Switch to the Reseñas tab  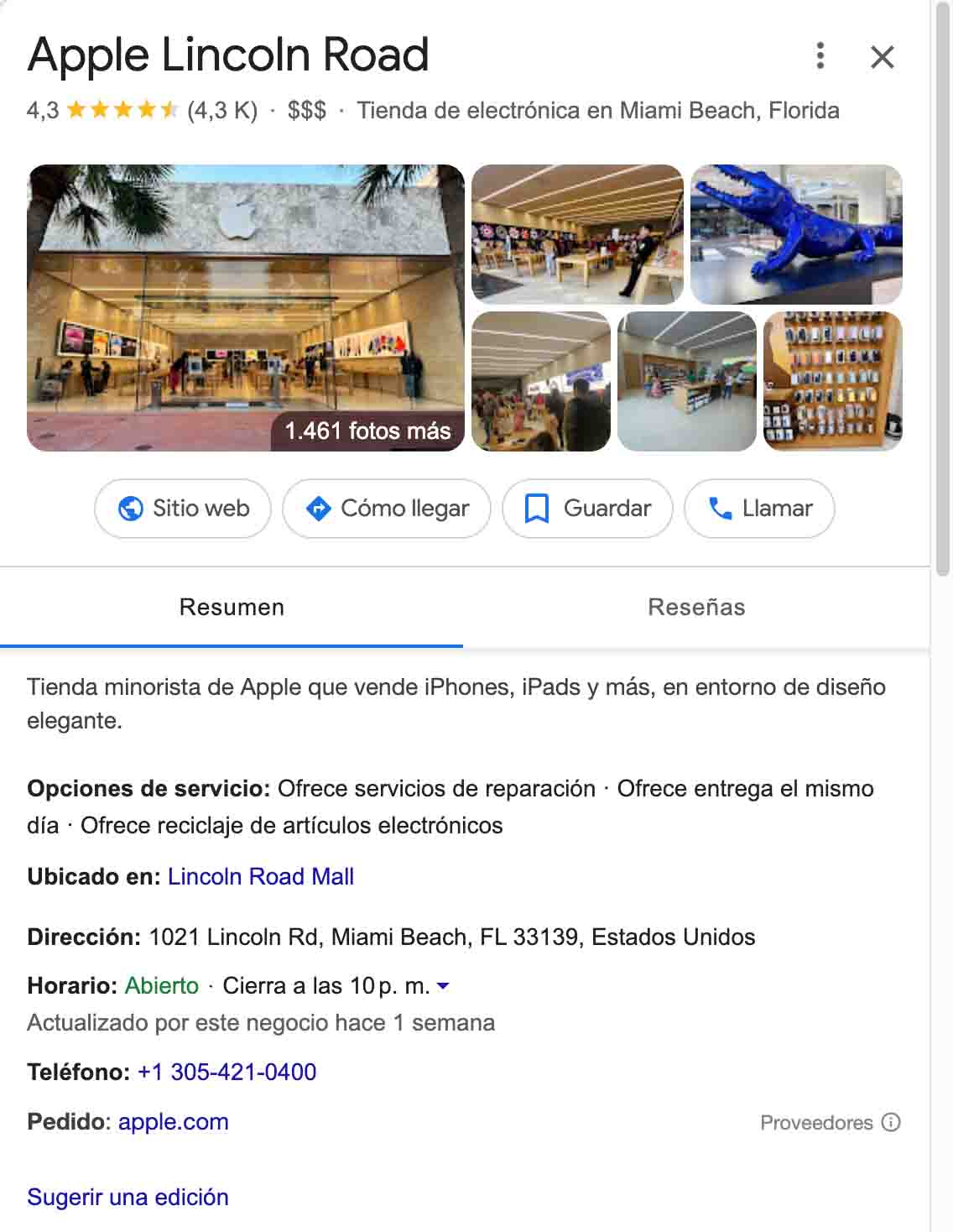696,607
